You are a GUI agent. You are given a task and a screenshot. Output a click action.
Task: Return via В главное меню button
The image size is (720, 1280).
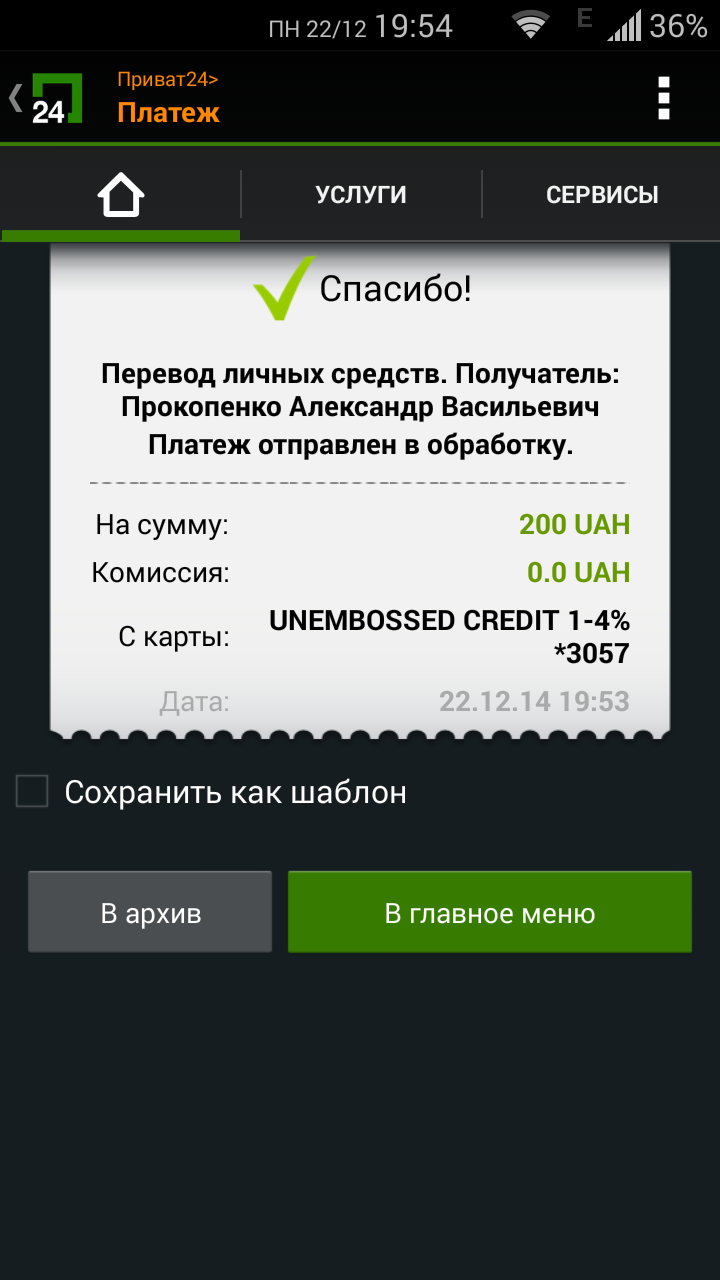(490, 912)
